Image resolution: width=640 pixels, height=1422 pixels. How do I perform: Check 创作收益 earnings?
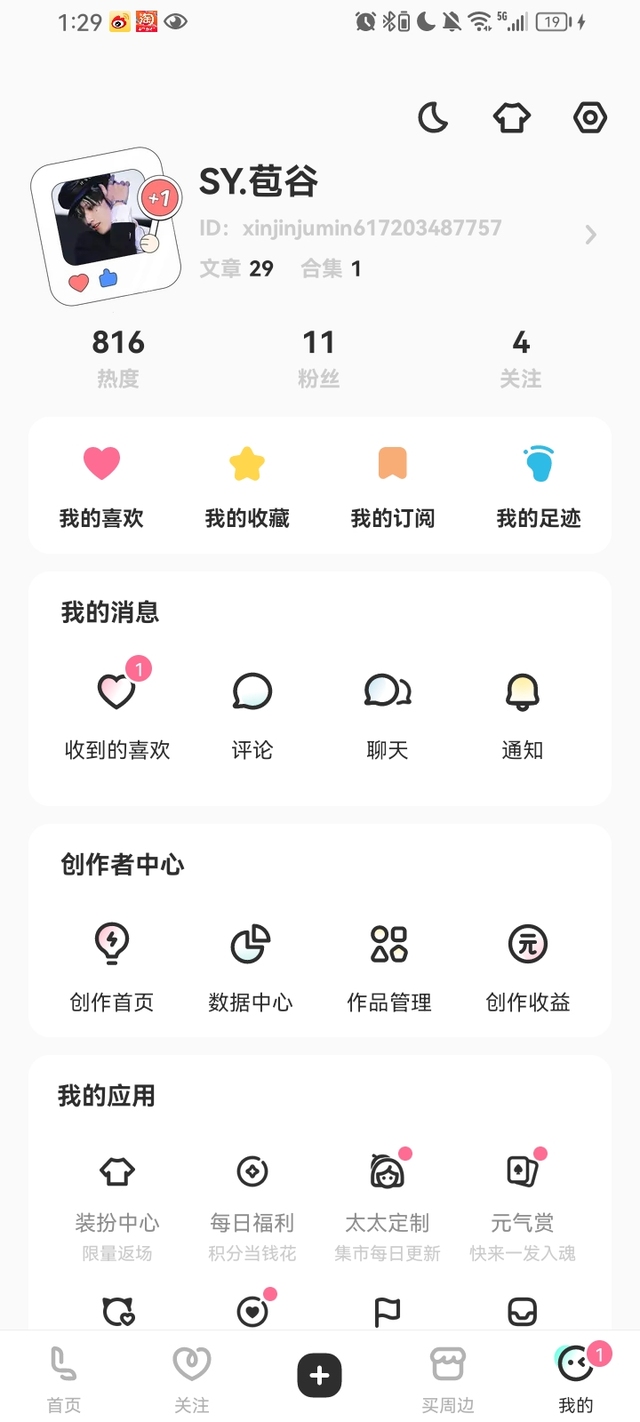528,965
